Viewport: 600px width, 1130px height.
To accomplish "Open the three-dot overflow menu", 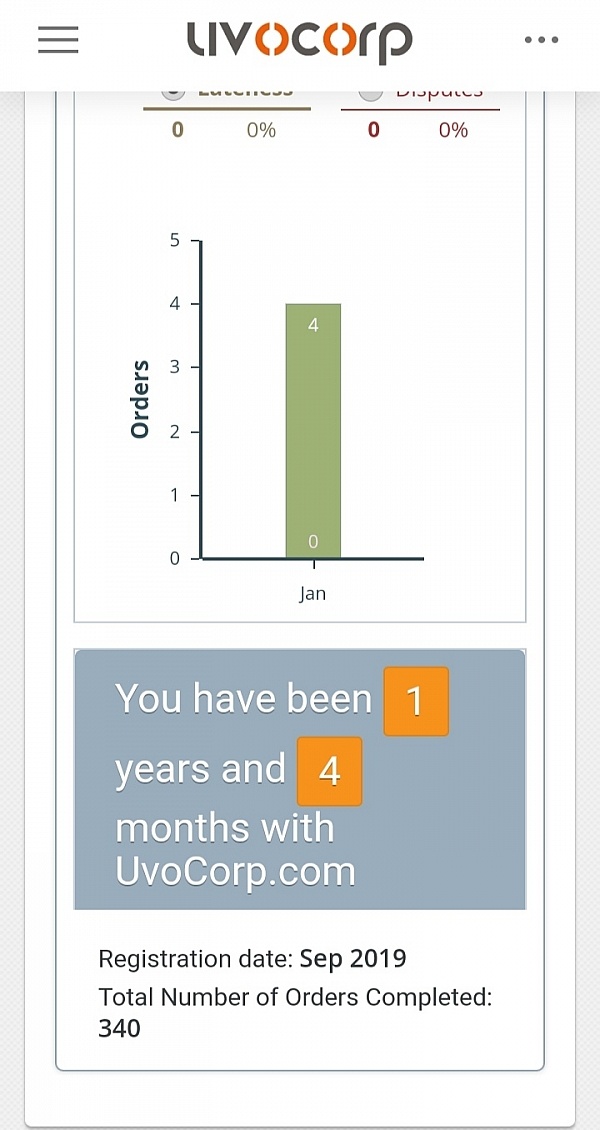I will (541, 40).
